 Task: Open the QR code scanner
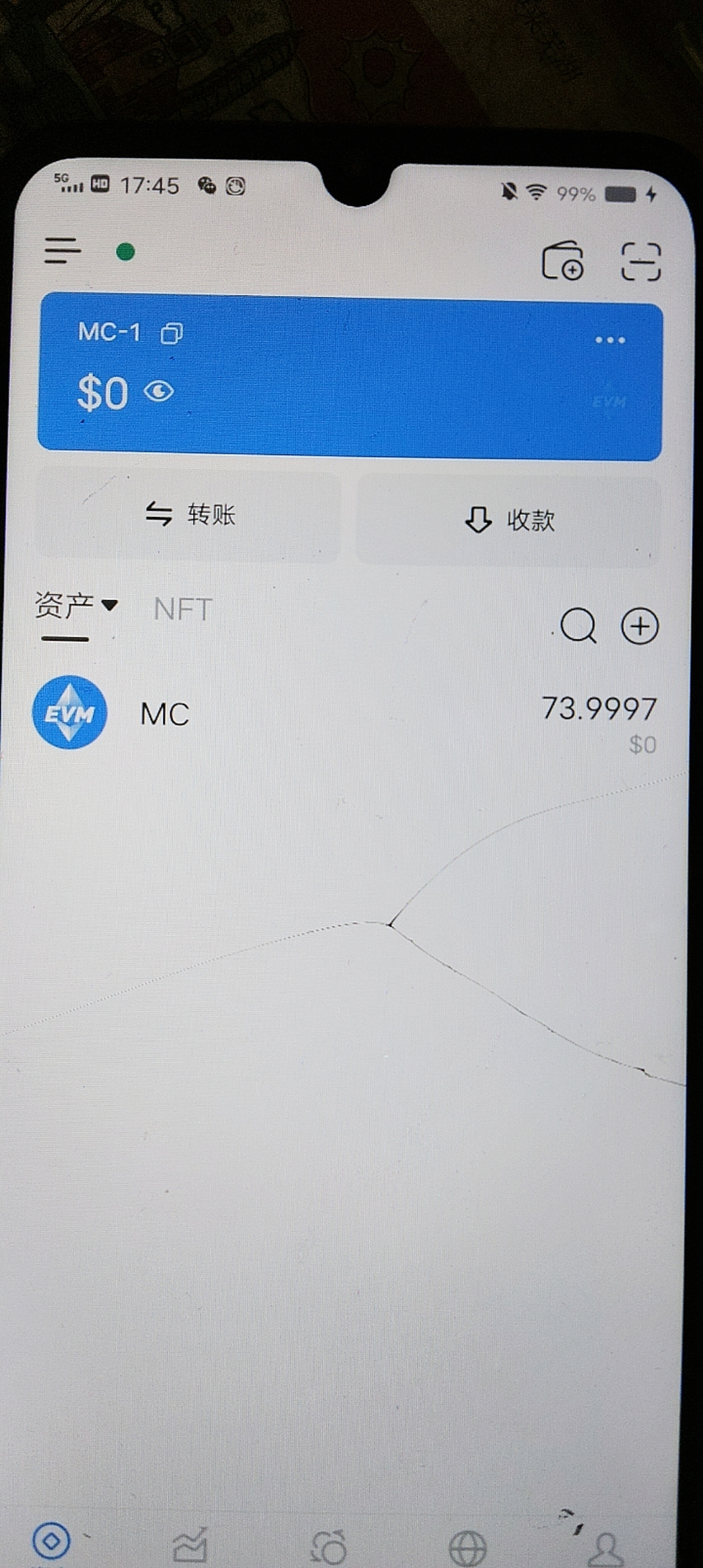coord(641,262)
